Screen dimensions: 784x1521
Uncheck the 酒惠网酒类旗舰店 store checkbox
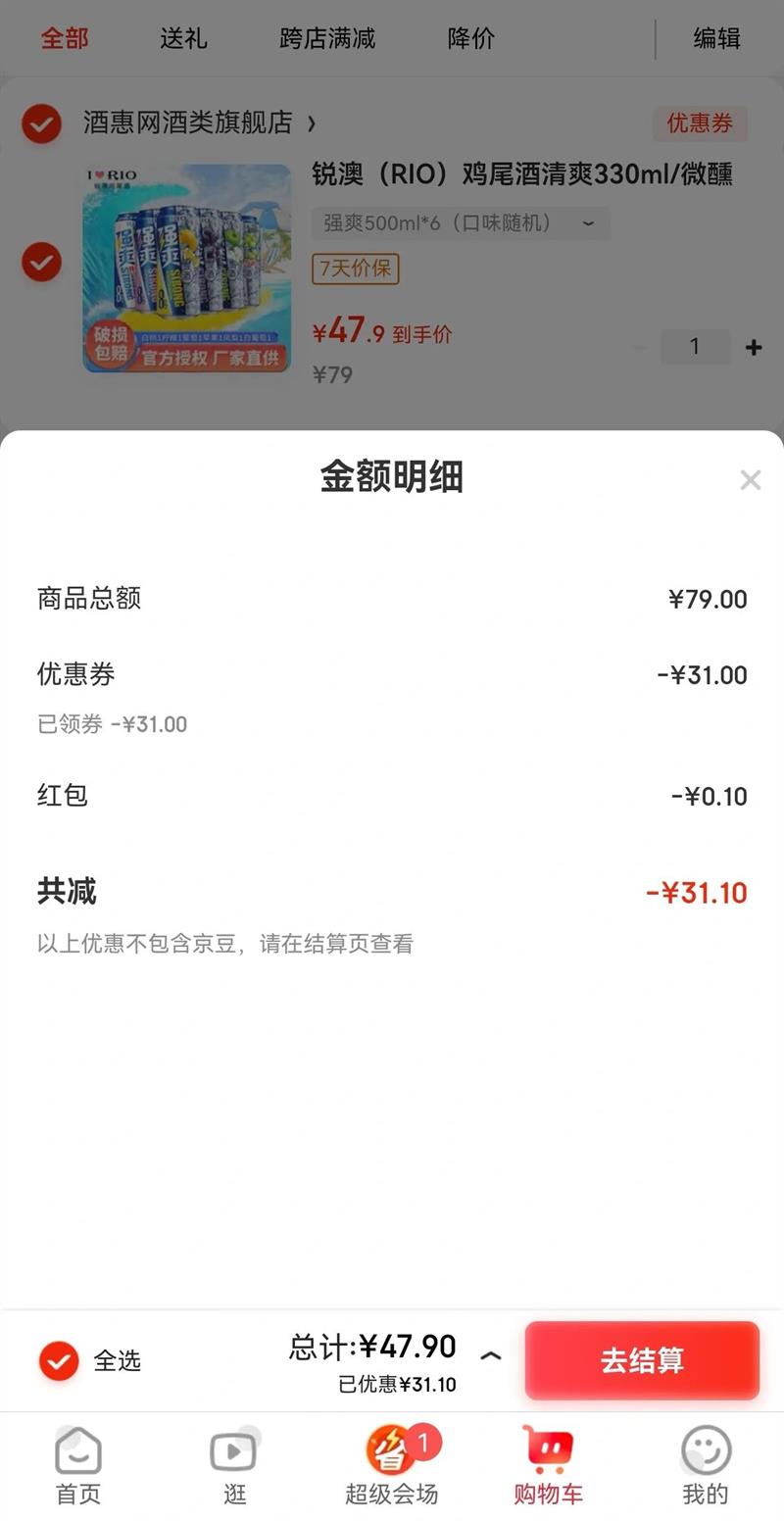[x=41, y=123]
